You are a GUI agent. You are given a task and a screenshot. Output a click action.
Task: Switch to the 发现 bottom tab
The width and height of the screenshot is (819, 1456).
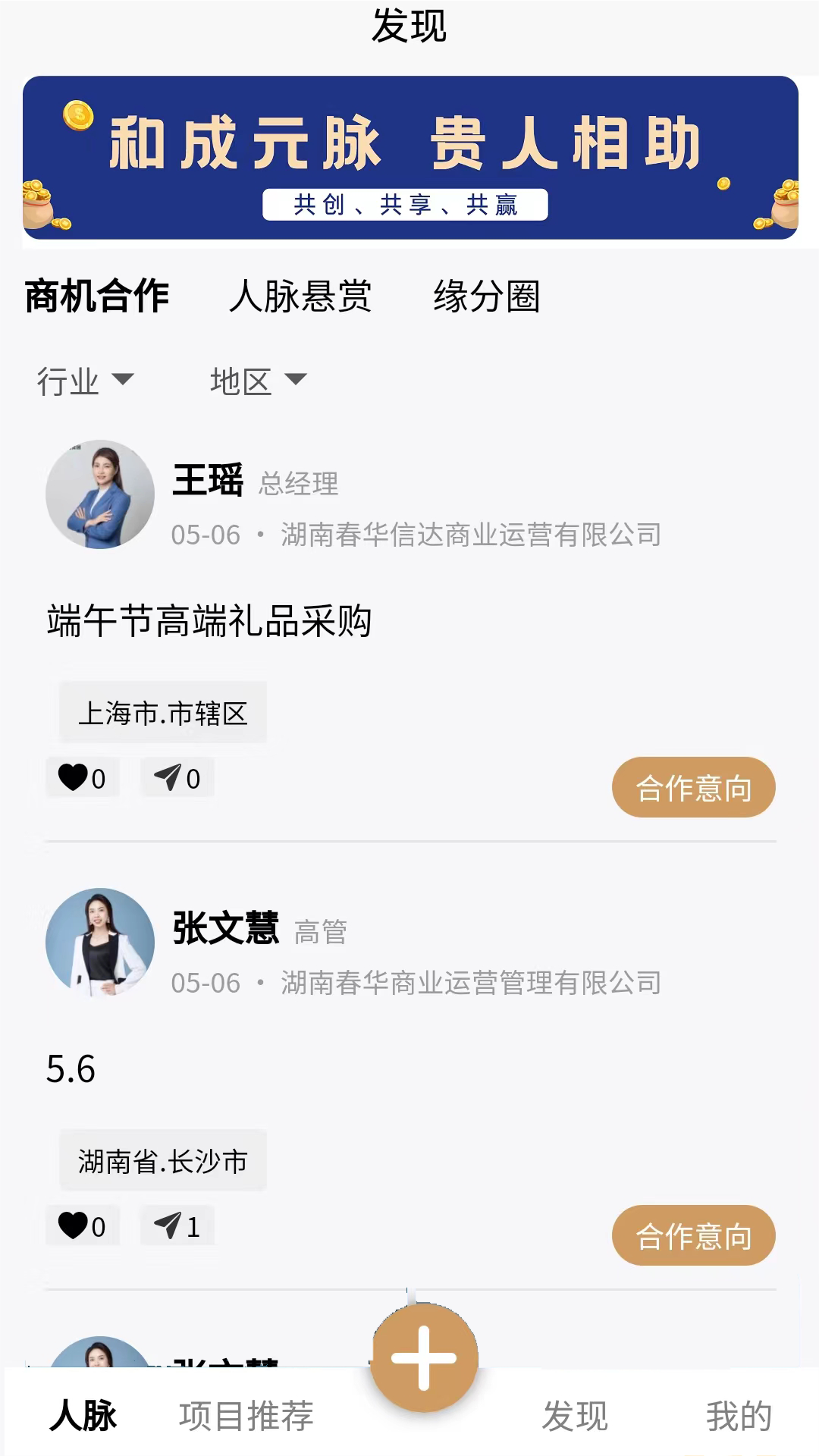click(575, 1416)
